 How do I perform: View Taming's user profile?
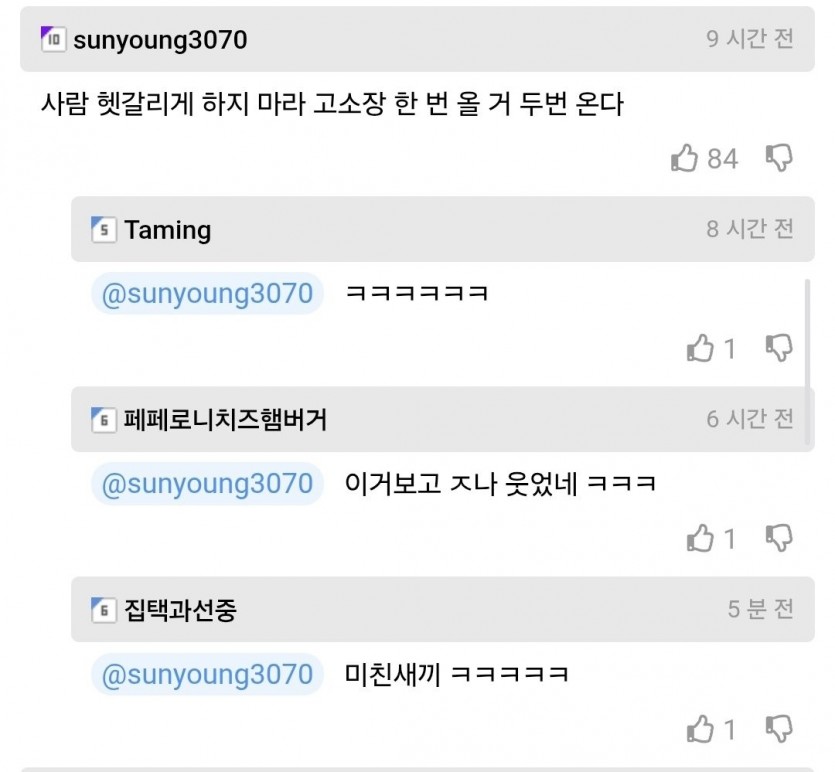click(x=167, y=230)
